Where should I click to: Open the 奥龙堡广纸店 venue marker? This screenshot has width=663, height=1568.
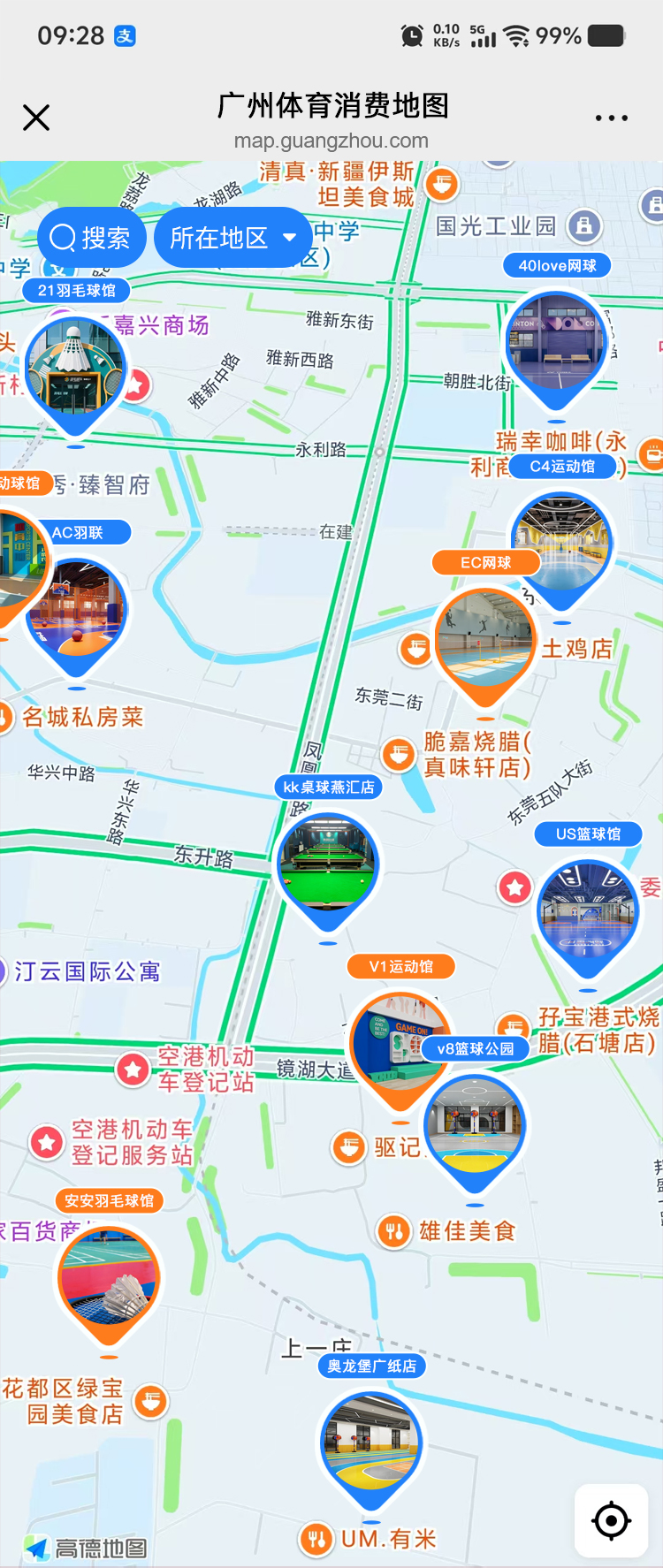click(x=371, y=1441)
